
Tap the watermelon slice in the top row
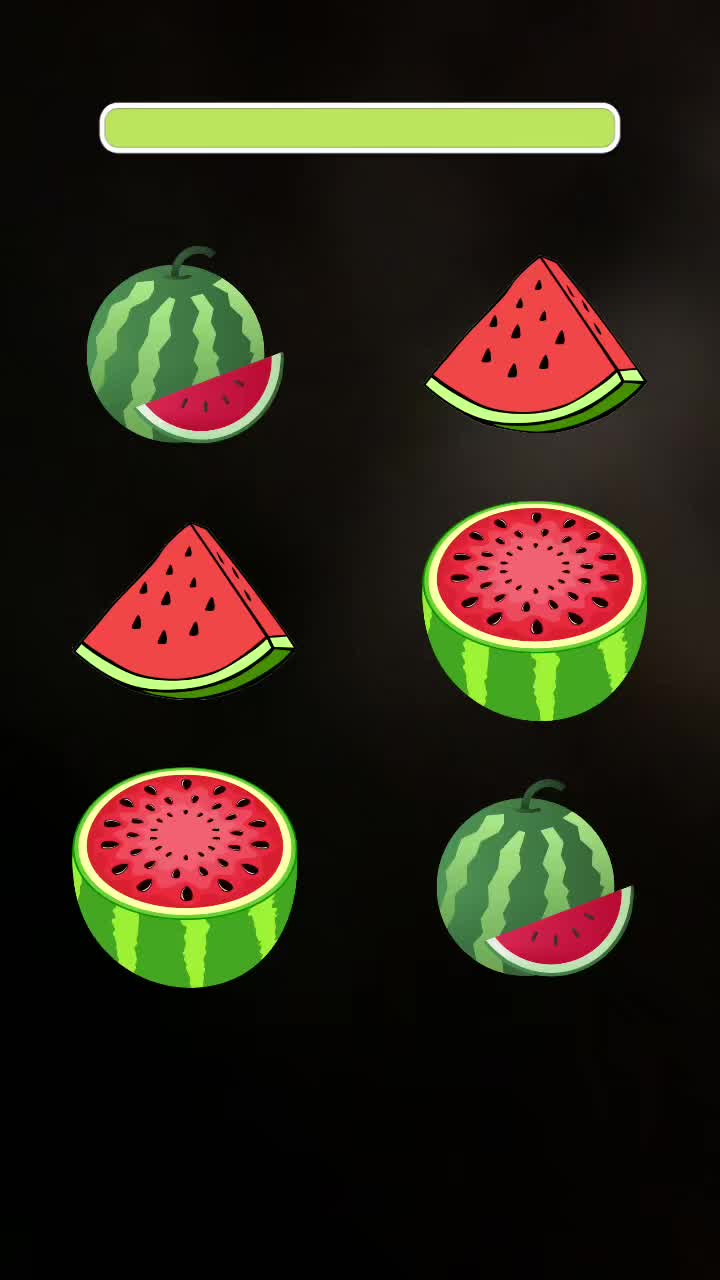535,347
